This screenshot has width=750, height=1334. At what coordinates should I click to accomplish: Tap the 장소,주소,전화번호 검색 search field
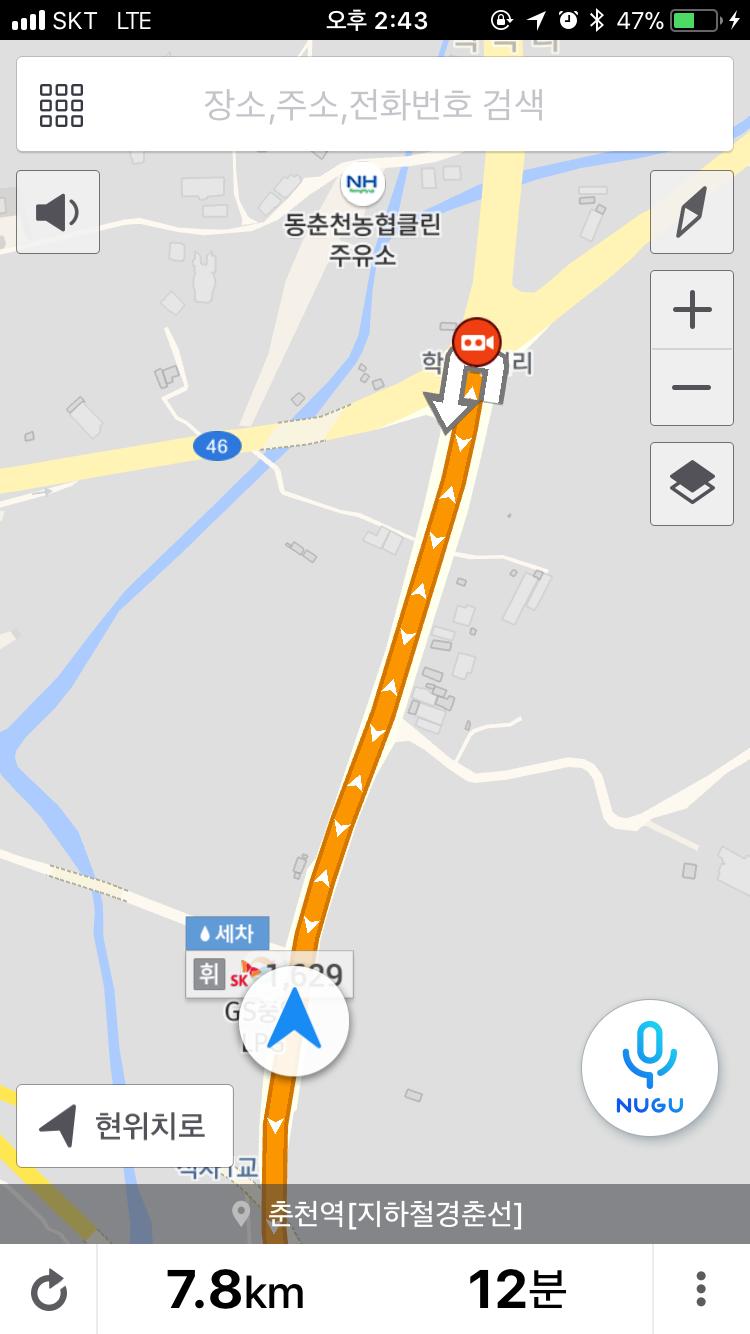click(375, 104)
